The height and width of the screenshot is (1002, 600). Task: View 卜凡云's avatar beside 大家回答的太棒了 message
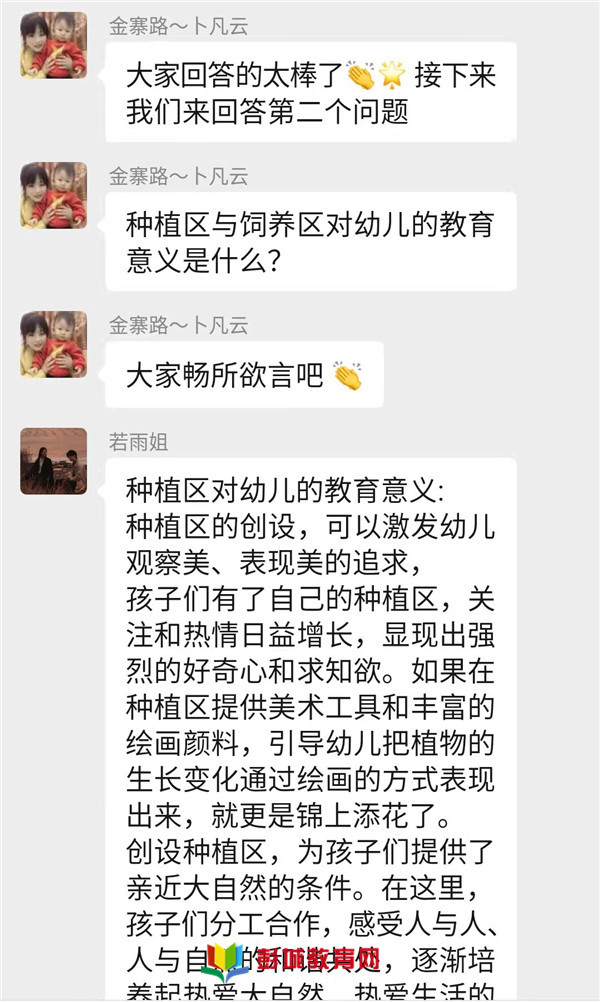(53, 45)
